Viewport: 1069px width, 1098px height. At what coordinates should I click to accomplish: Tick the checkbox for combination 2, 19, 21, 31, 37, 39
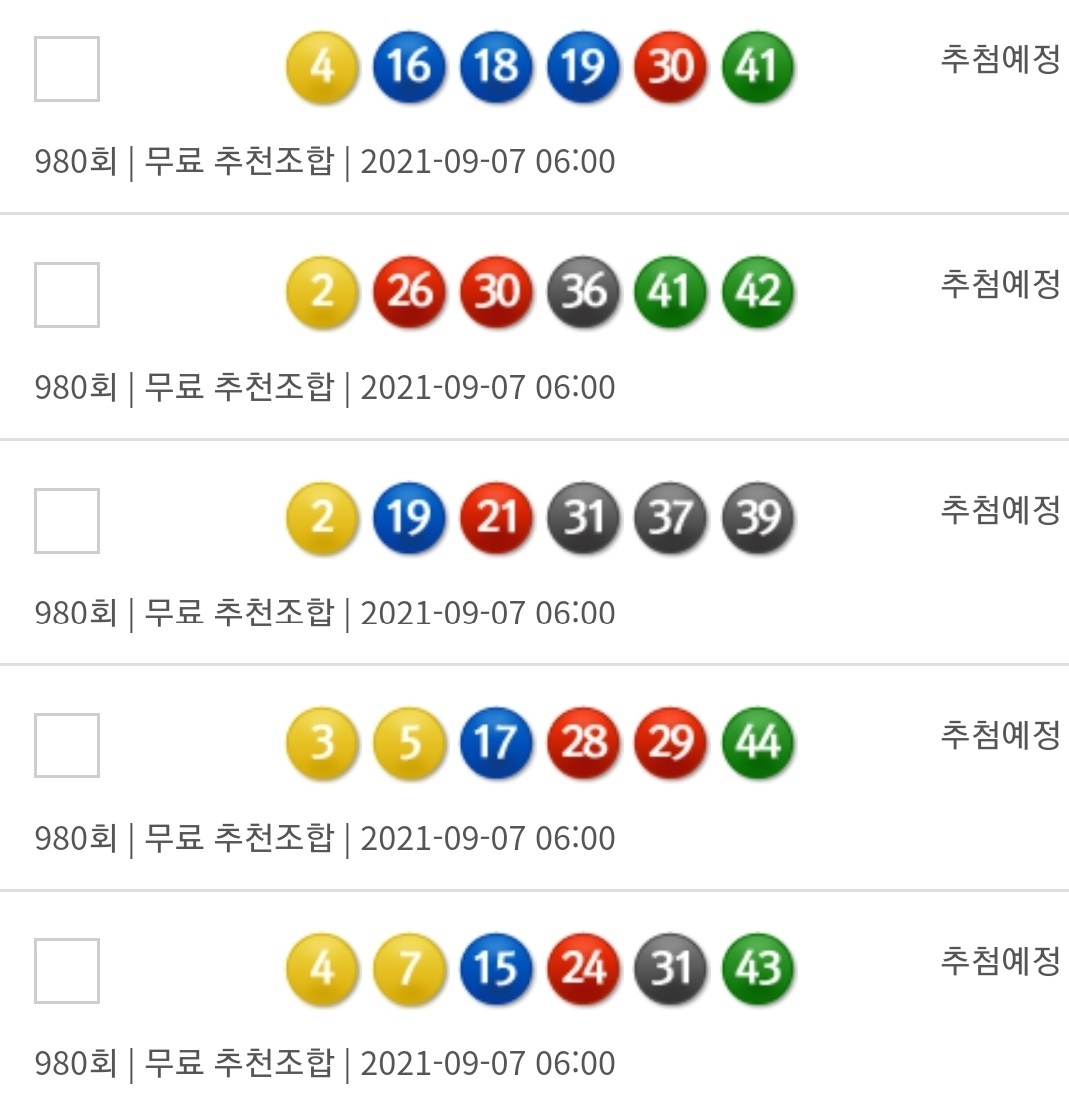pos(67,521)
